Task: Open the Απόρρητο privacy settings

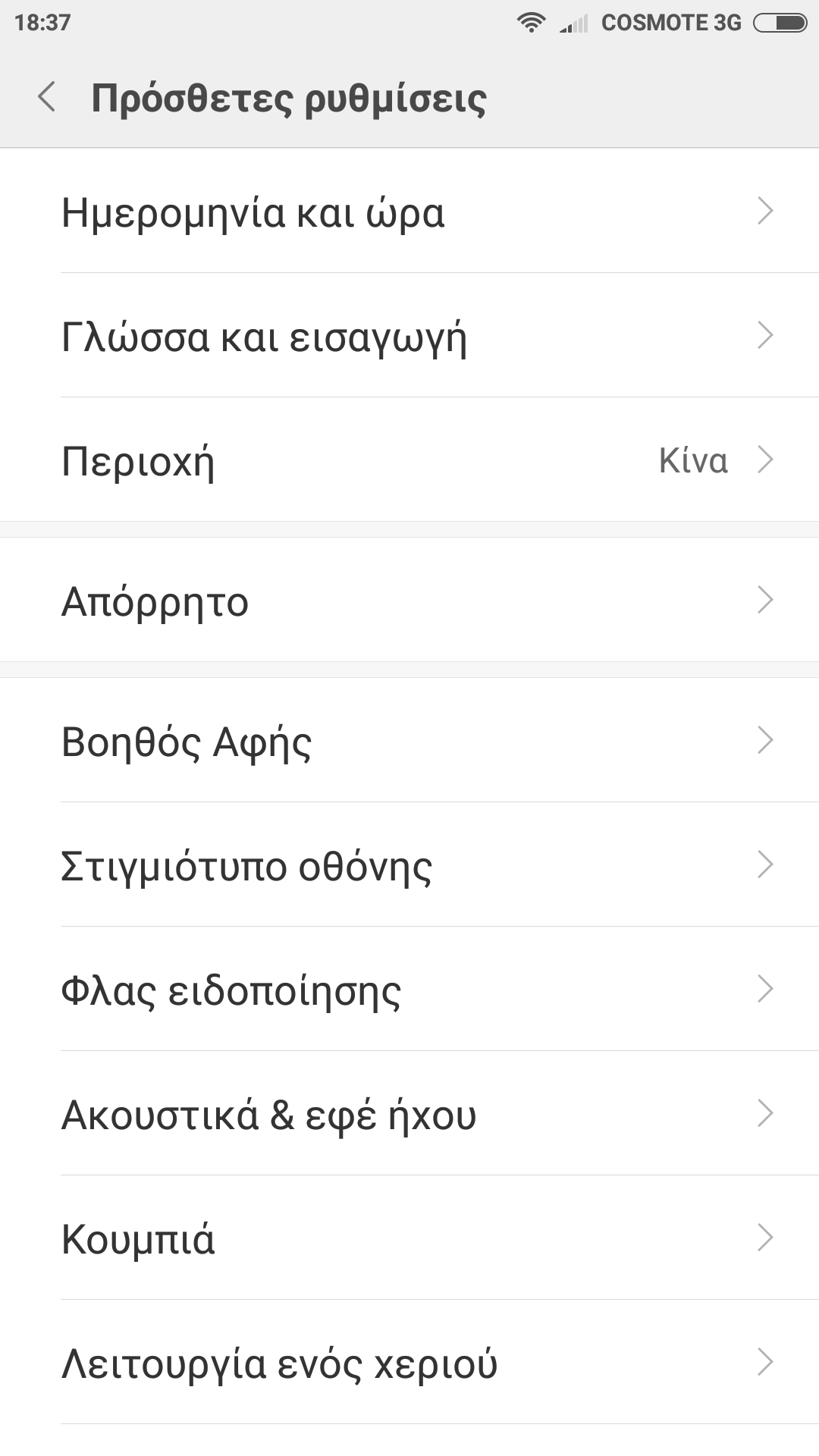Action: point(409,601)
